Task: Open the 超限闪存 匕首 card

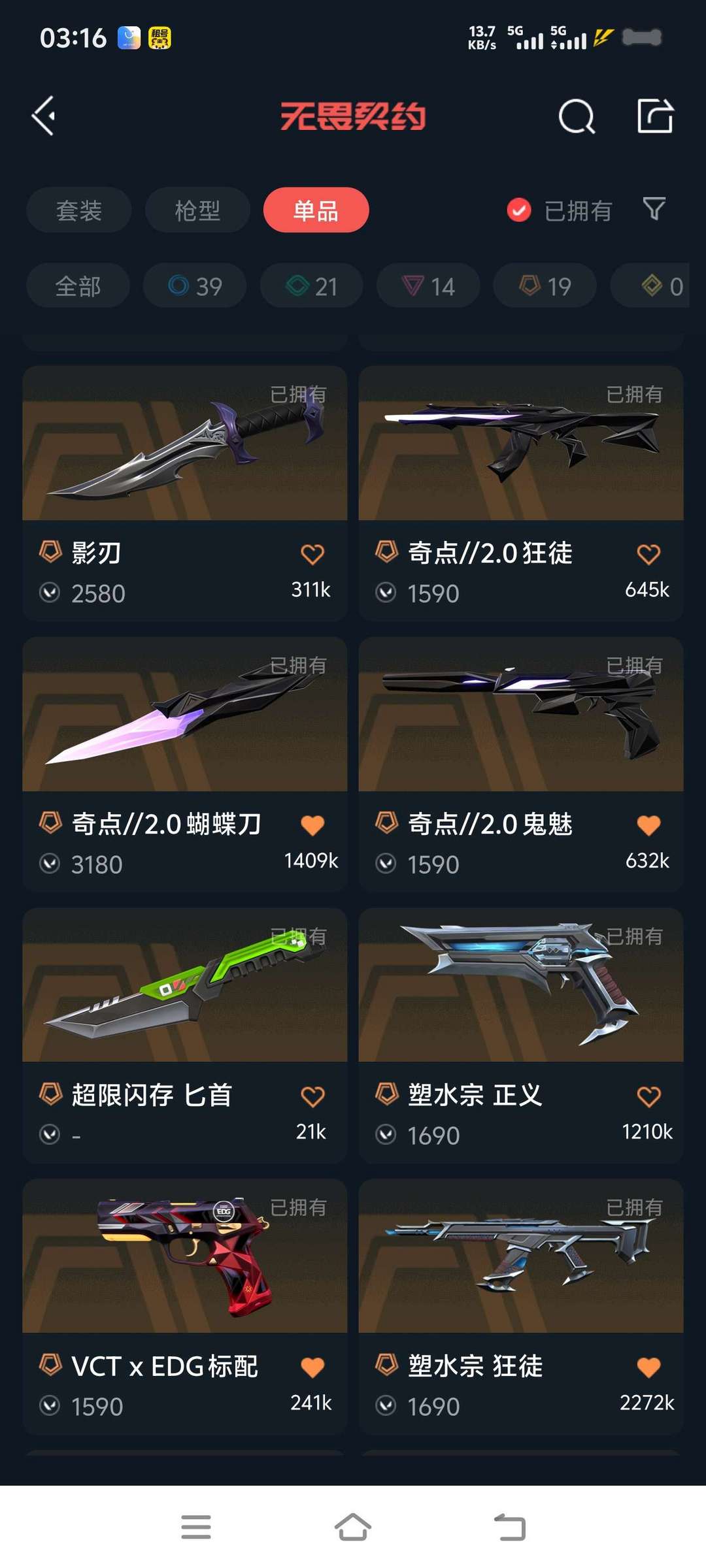Action: click(x=184, y=1035)
